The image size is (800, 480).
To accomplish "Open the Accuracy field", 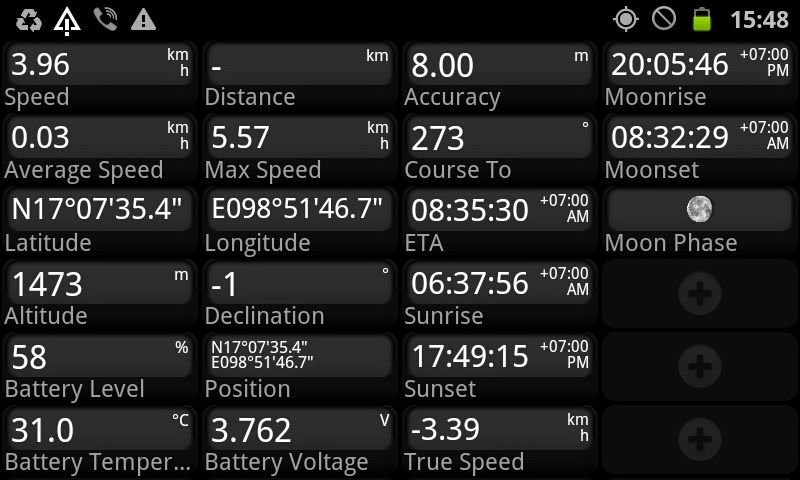I will pyautogui.click(x=499, y=64).
